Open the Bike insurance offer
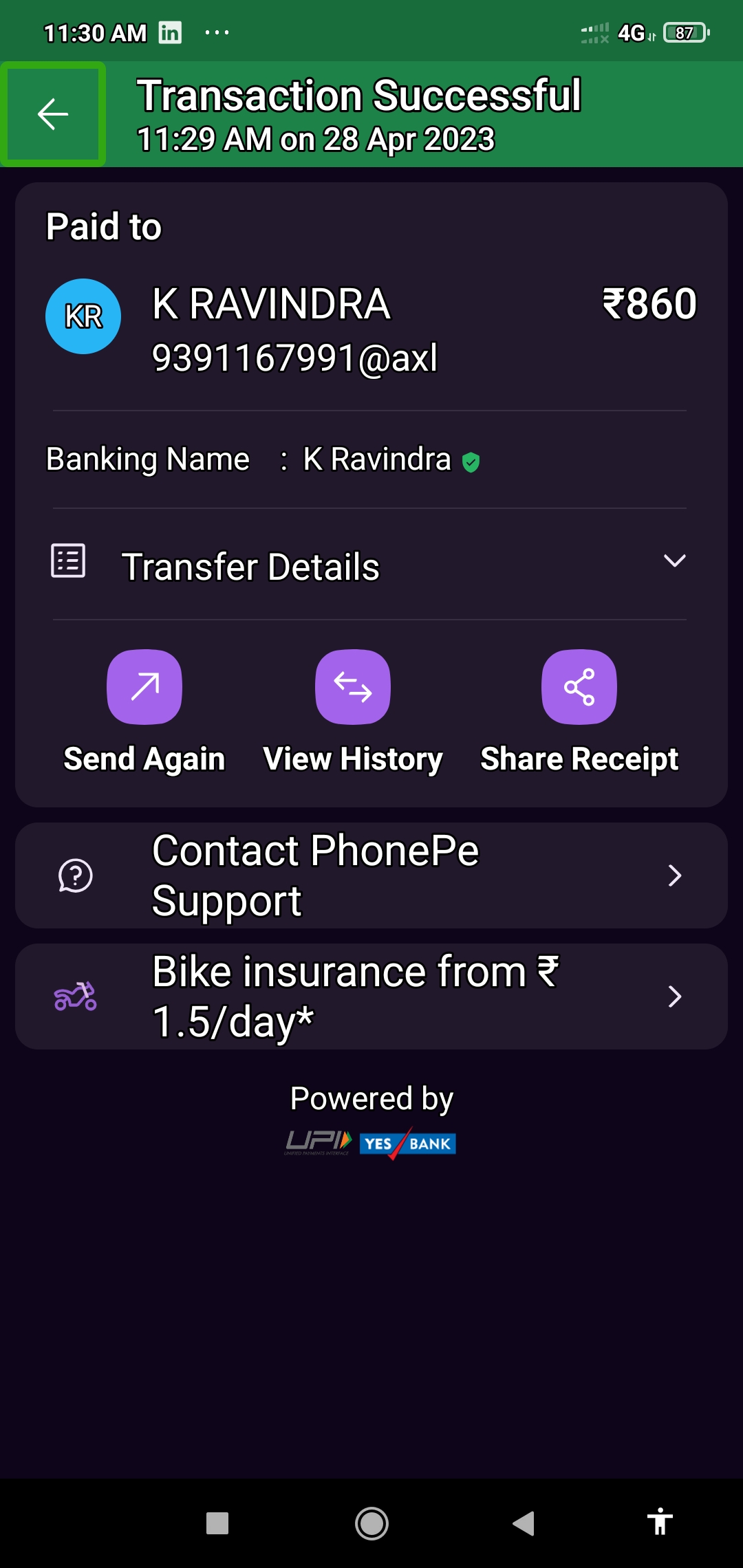Image resolution: width=743 pixels, height=1568 pixels. (x=371, y=997)
